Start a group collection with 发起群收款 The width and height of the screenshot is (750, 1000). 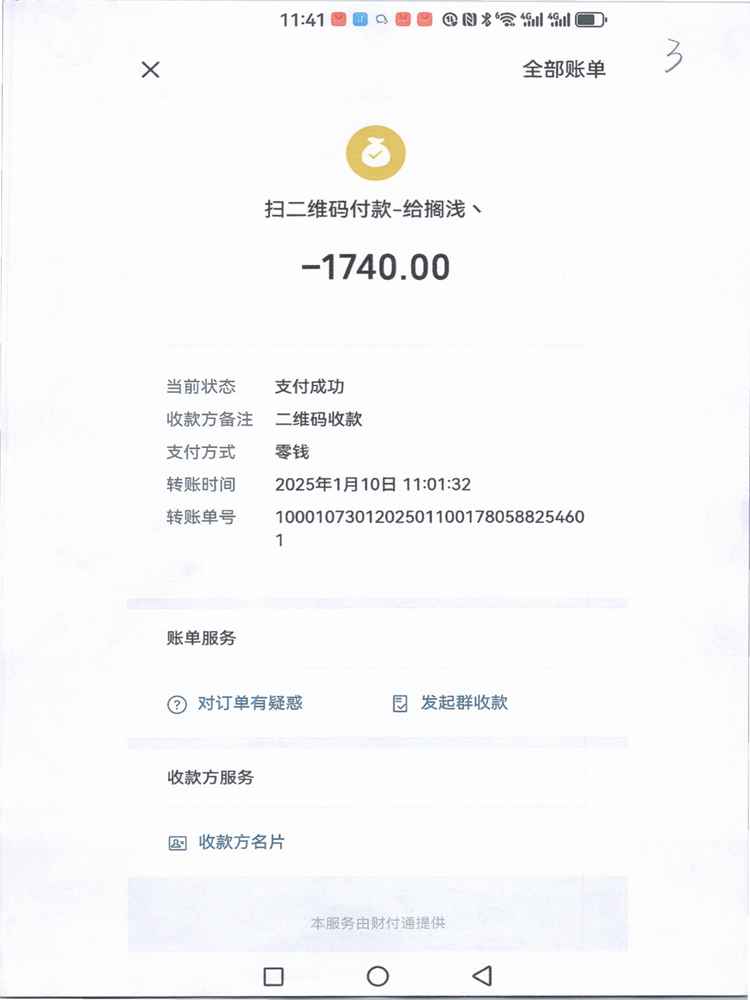point(451,702)
